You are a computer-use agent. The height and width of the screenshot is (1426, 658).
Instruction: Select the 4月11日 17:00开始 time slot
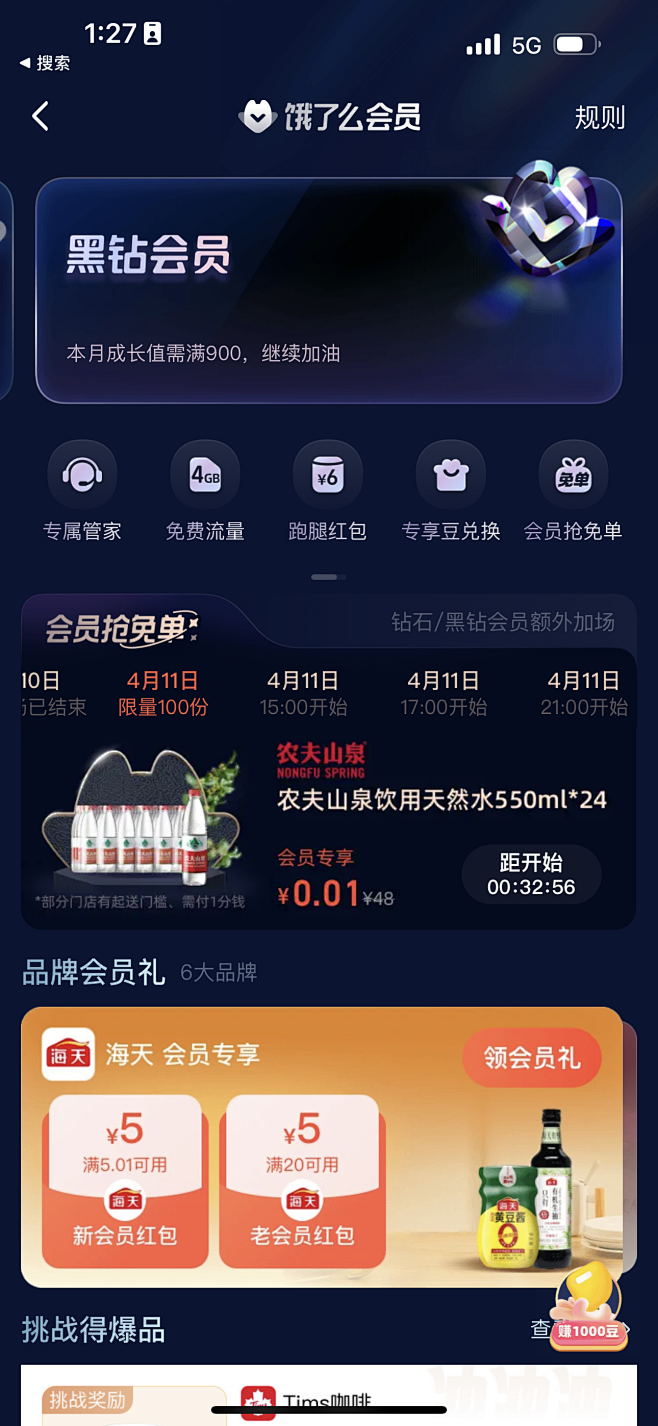pyautogui.click(x=443, y=694)
